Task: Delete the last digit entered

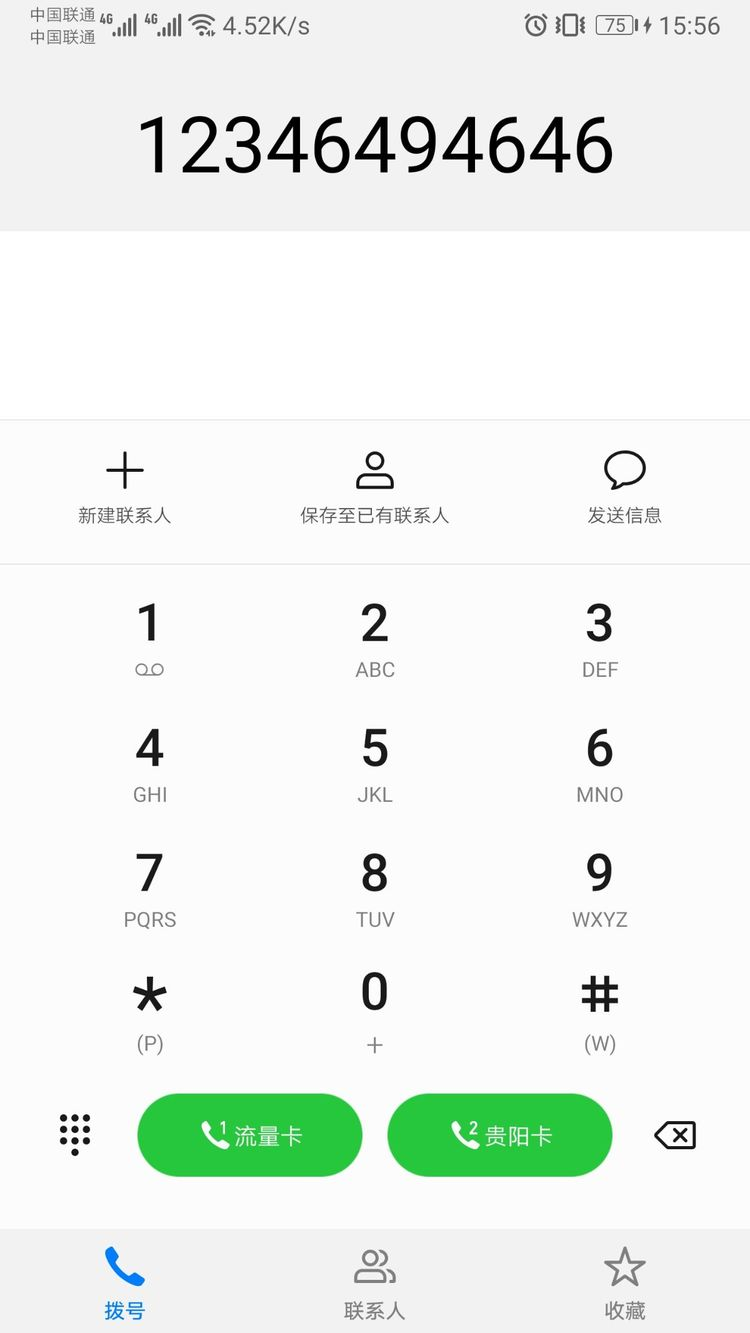Action: click(x=675, y=1135)
